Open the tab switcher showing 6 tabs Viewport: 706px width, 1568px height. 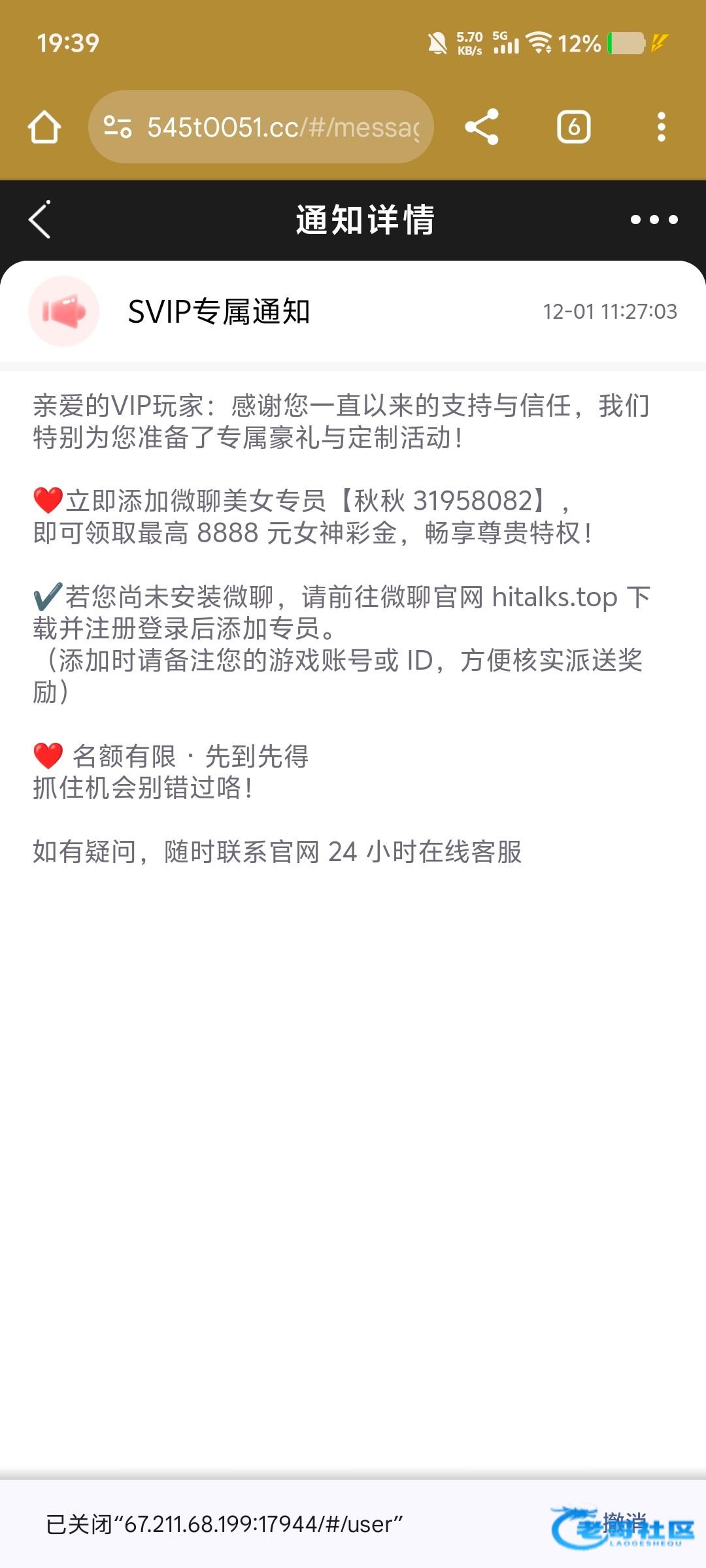click(x=573, y=127)
